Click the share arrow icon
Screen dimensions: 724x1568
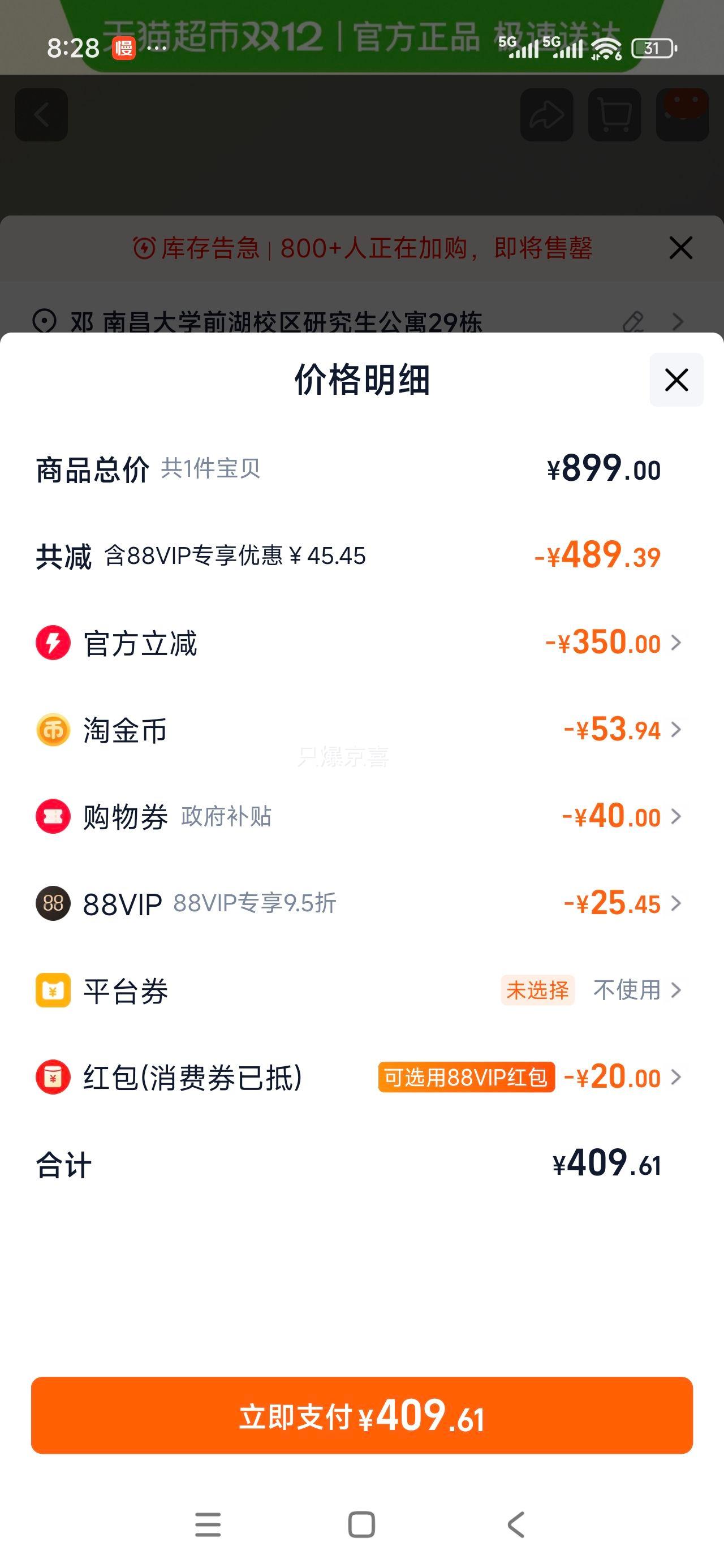546,115
